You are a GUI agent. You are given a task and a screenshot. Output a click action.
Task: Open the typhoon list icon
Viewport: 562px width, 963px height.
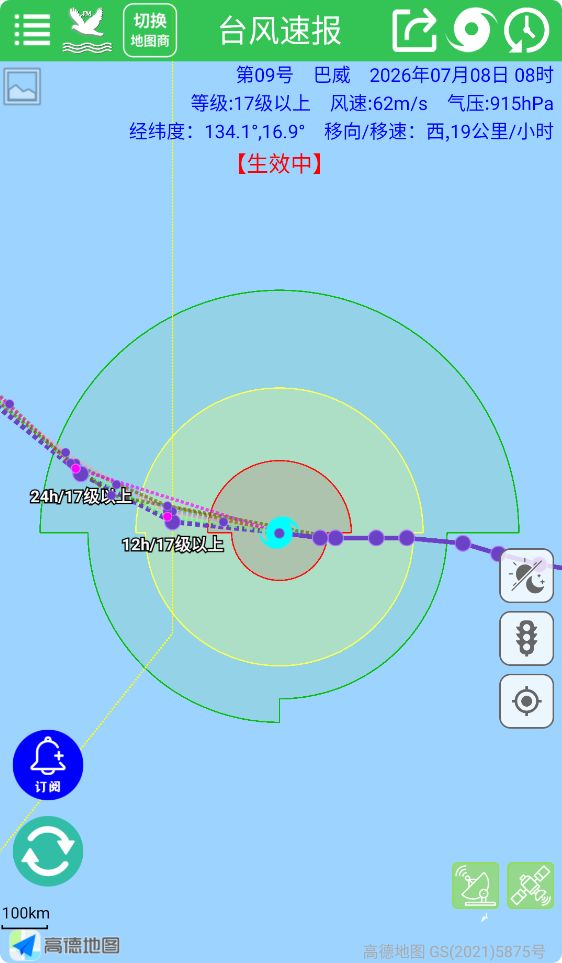(471, 29)
